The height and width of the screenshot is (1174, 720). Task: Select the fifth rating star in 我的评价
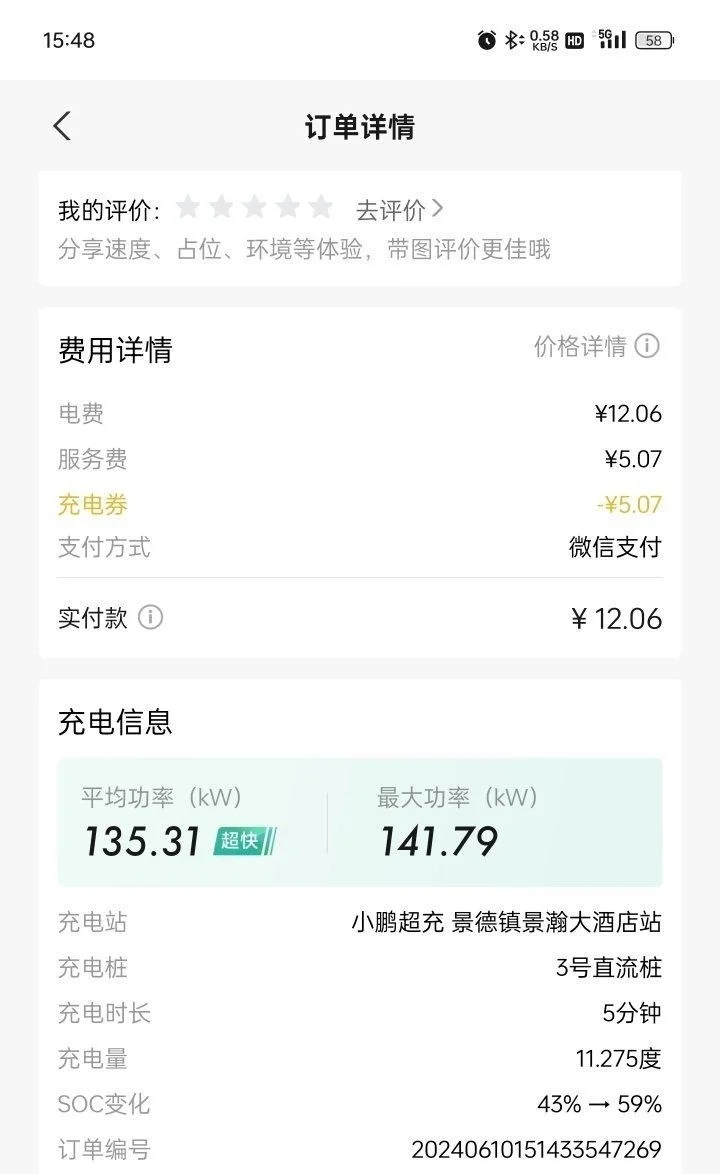pyautogui.click(x=321, y=207)
